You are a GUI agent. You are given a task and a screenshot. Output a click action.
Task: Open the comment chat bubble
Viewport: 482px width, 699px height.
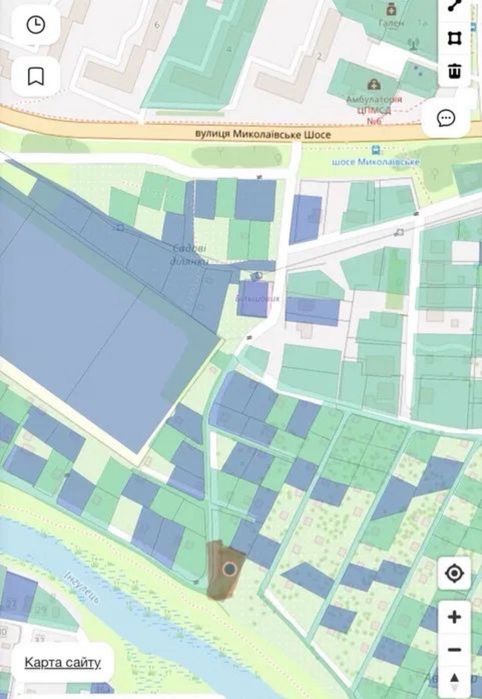[446, 118]
